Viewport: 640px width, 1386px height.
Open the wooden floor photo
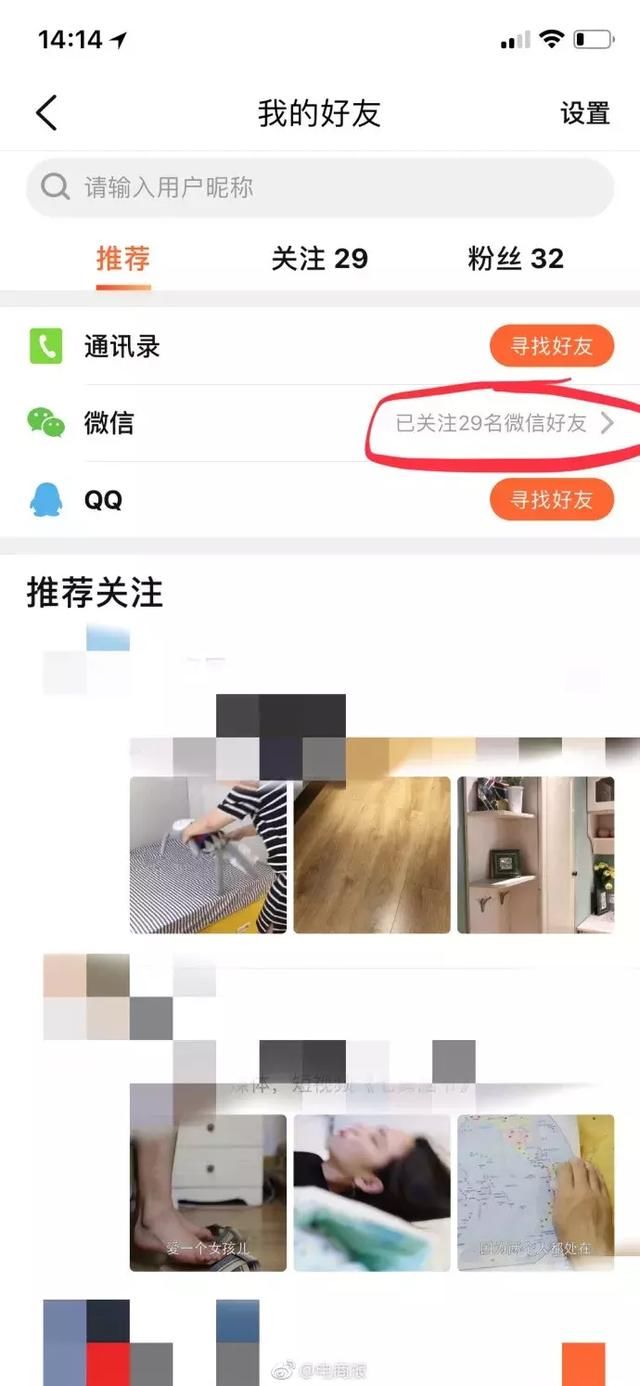pyautogui.click(x=372, y=855)
